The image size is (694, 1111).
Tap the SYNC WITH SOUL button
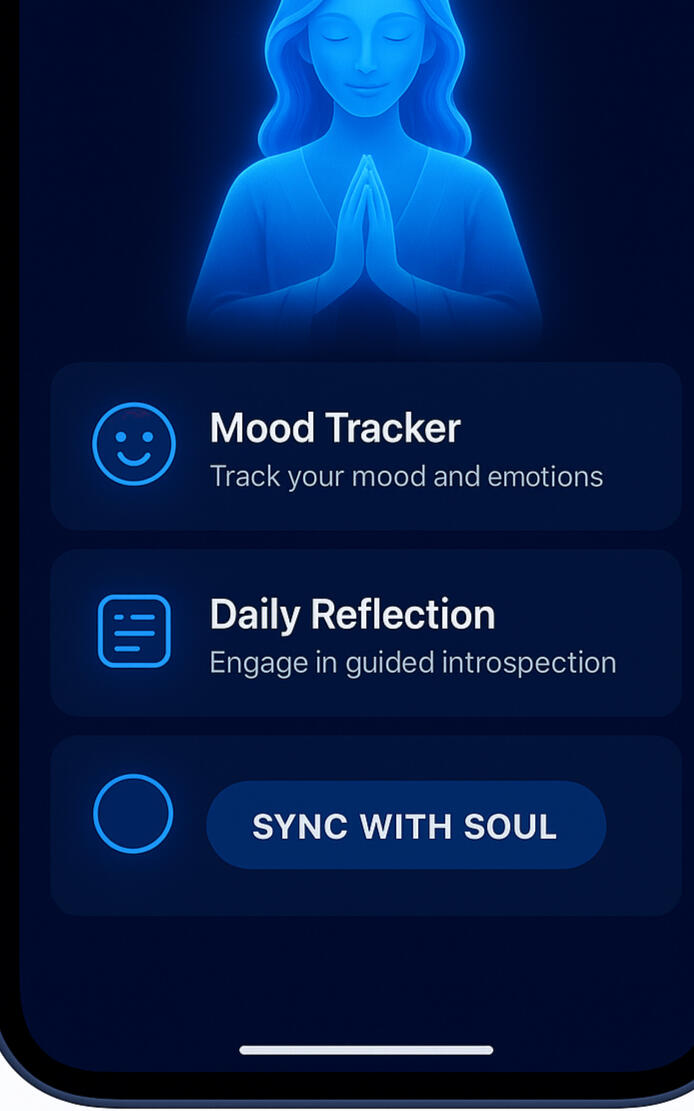click(406, 825)
